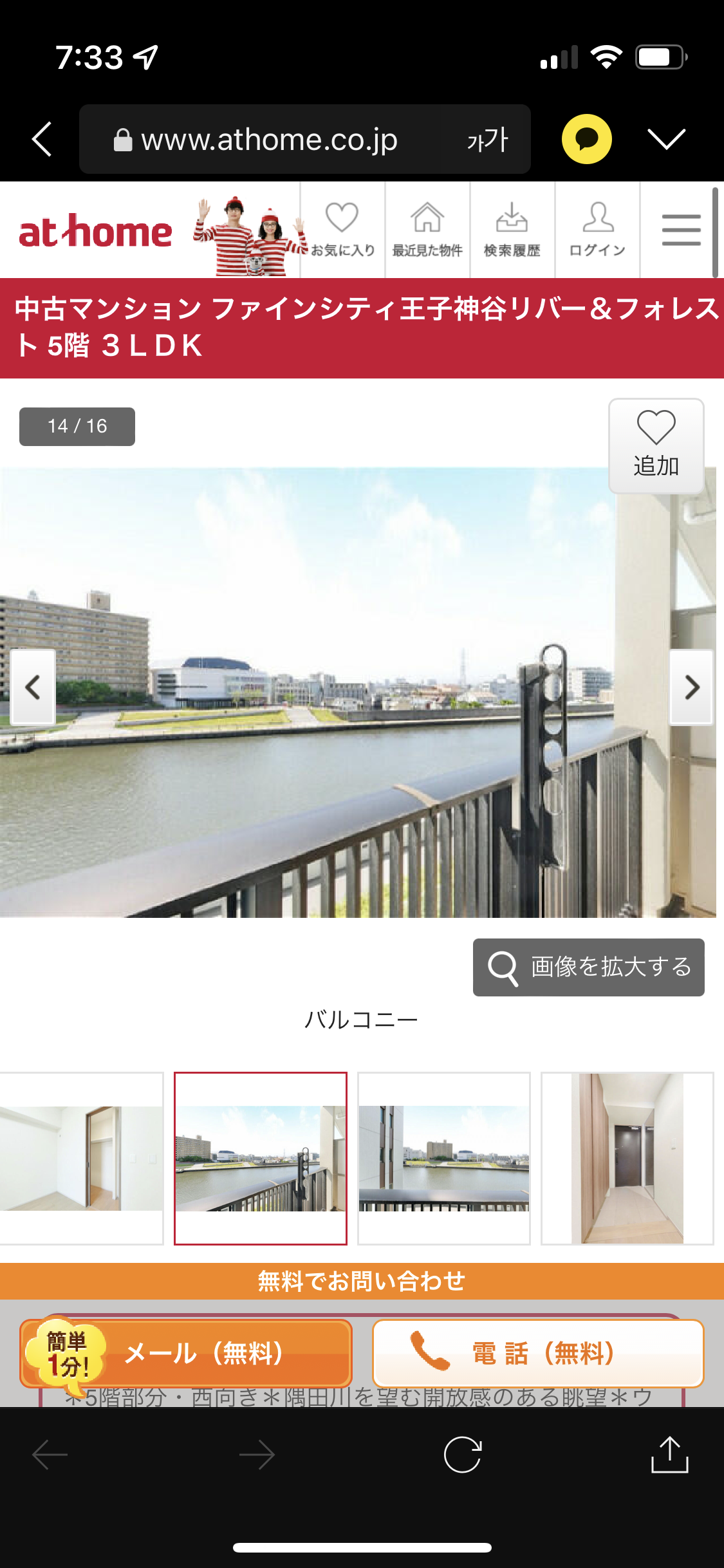The width and height of the screenshot is (724, 1568).
Task: Open お気に入り favorites list
Action: point(342,230)
